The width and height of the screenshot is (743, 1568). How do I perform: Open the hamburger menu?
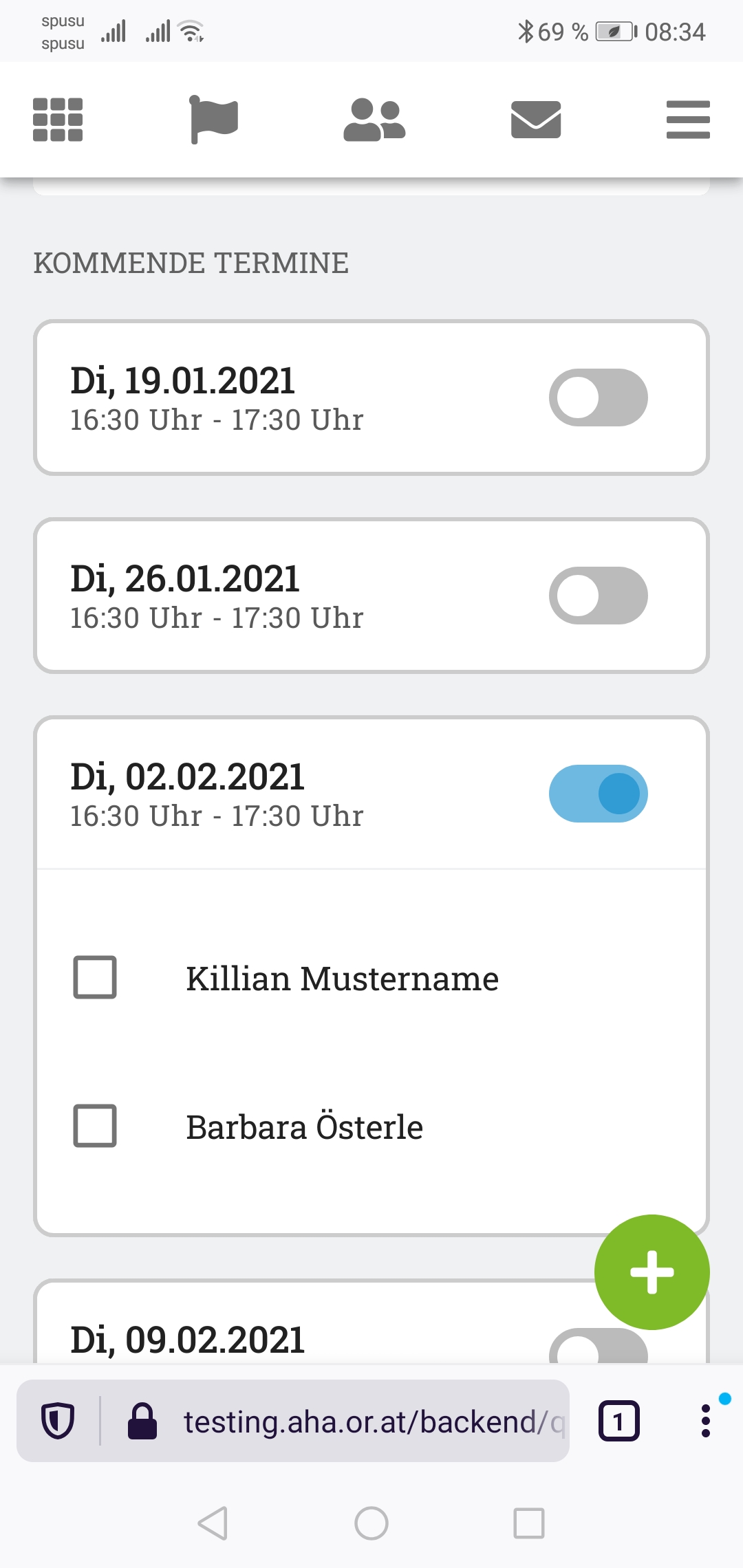(688, 120)
